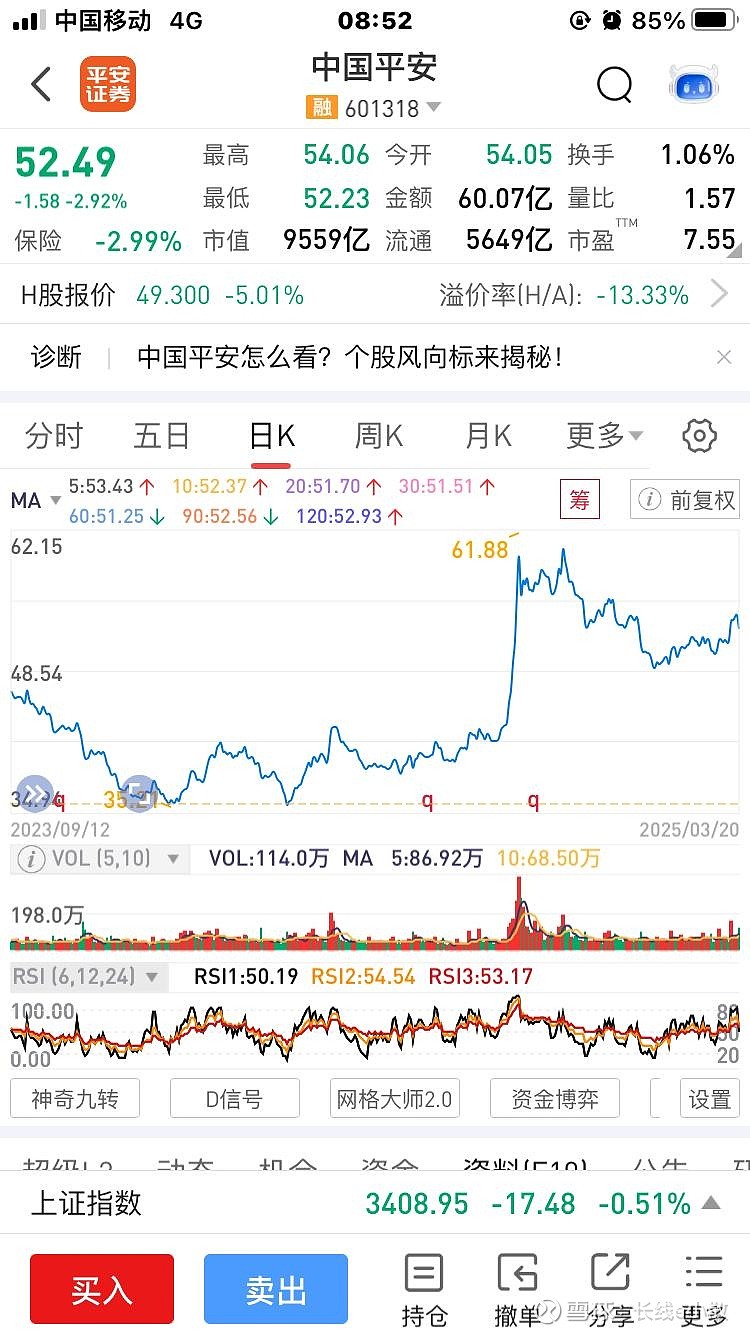Screen dimensions: 750x1334
Task: Enable the 神奇九转 indicator
Action: (75, 1098)
